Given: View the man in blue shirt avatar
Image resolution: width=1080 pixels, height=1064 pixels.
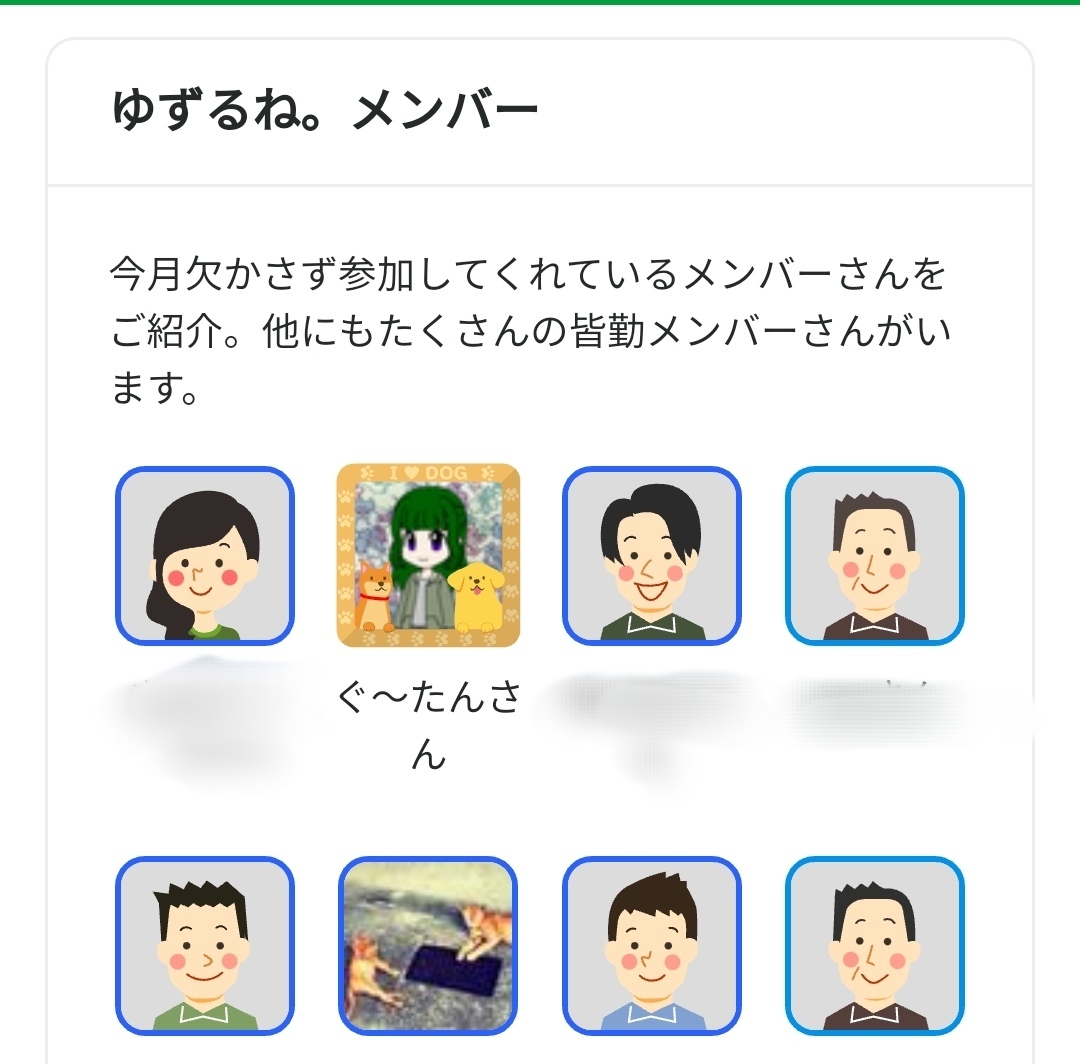Looking at the screenshot, I should click(x=652, y=945).
